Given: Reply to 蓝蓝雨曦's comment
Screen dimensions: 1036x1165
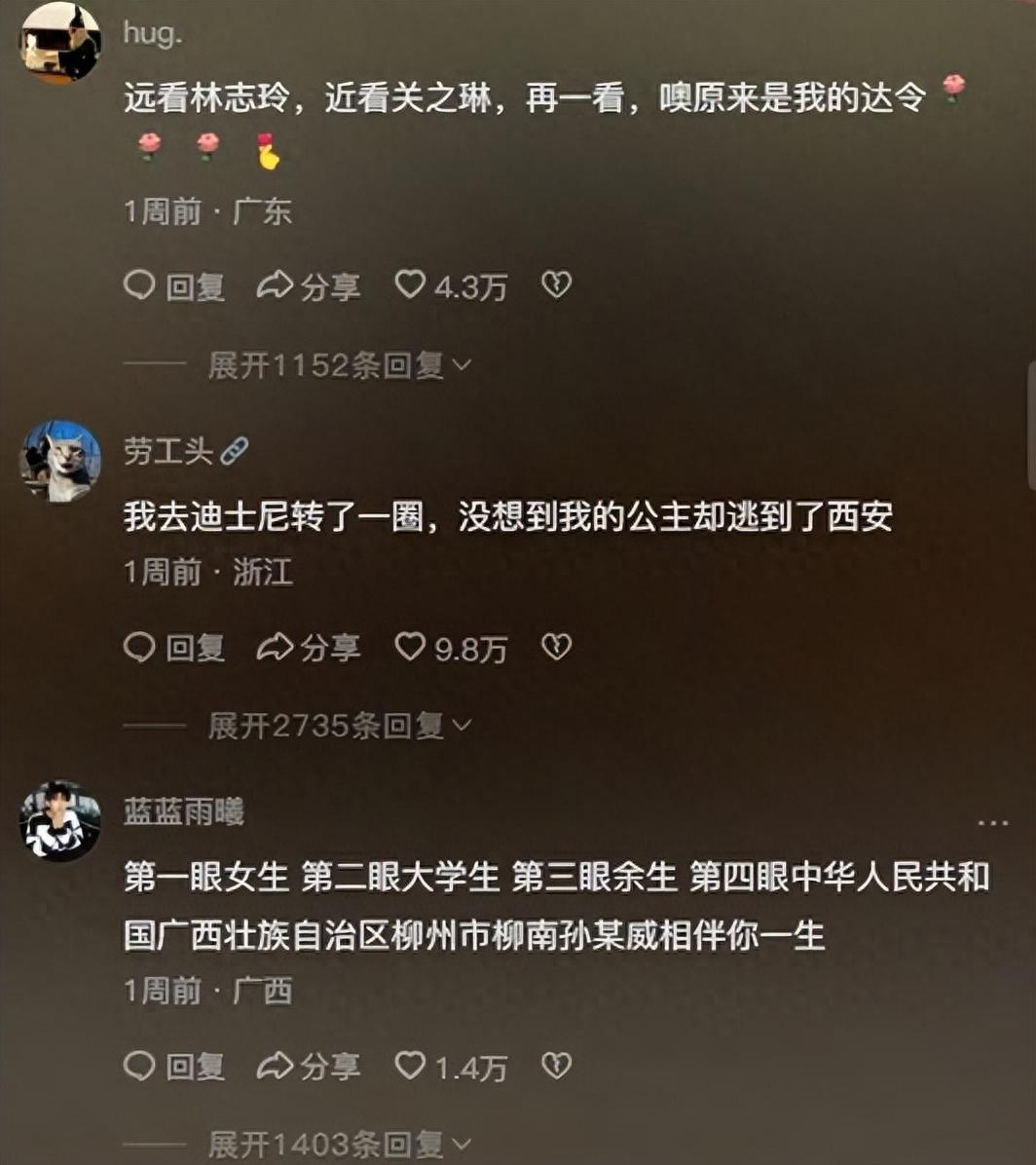Looking at the screenshot, I should pyautogui.click(x=174, y=1068).
